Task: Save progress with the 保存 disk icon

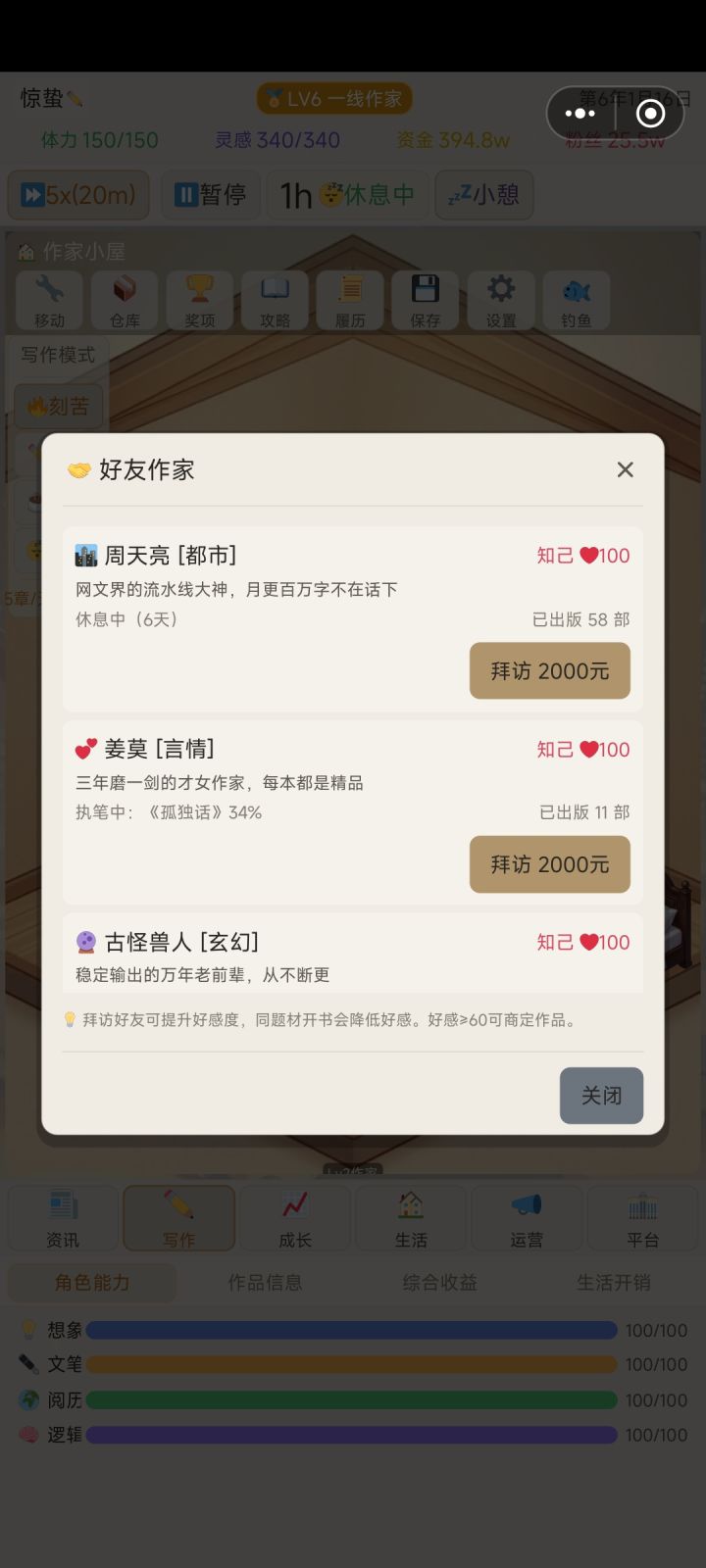Action: 426,301
